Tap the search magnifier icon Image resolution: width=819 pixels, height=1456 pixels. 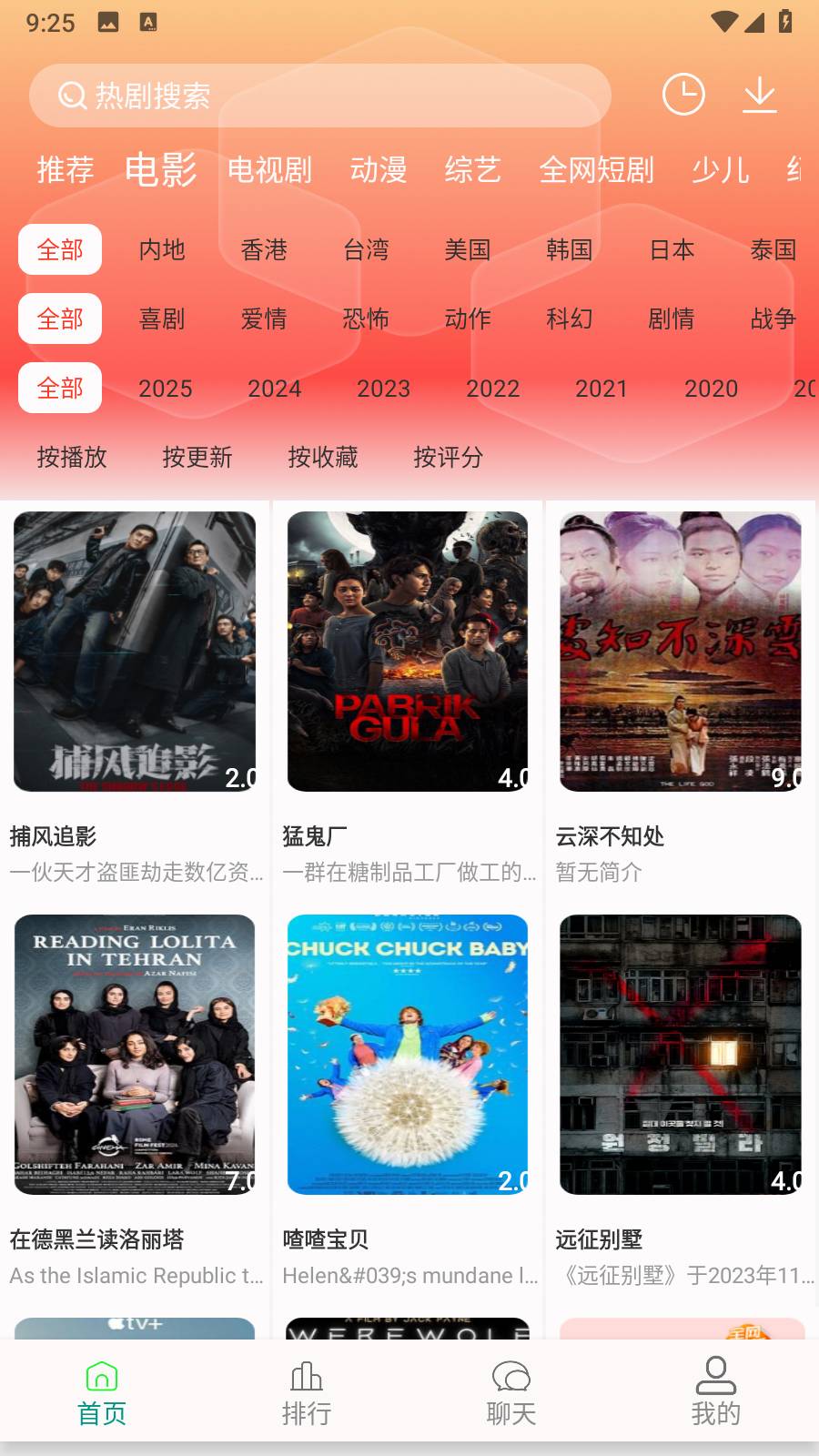(x=70, y=95)
